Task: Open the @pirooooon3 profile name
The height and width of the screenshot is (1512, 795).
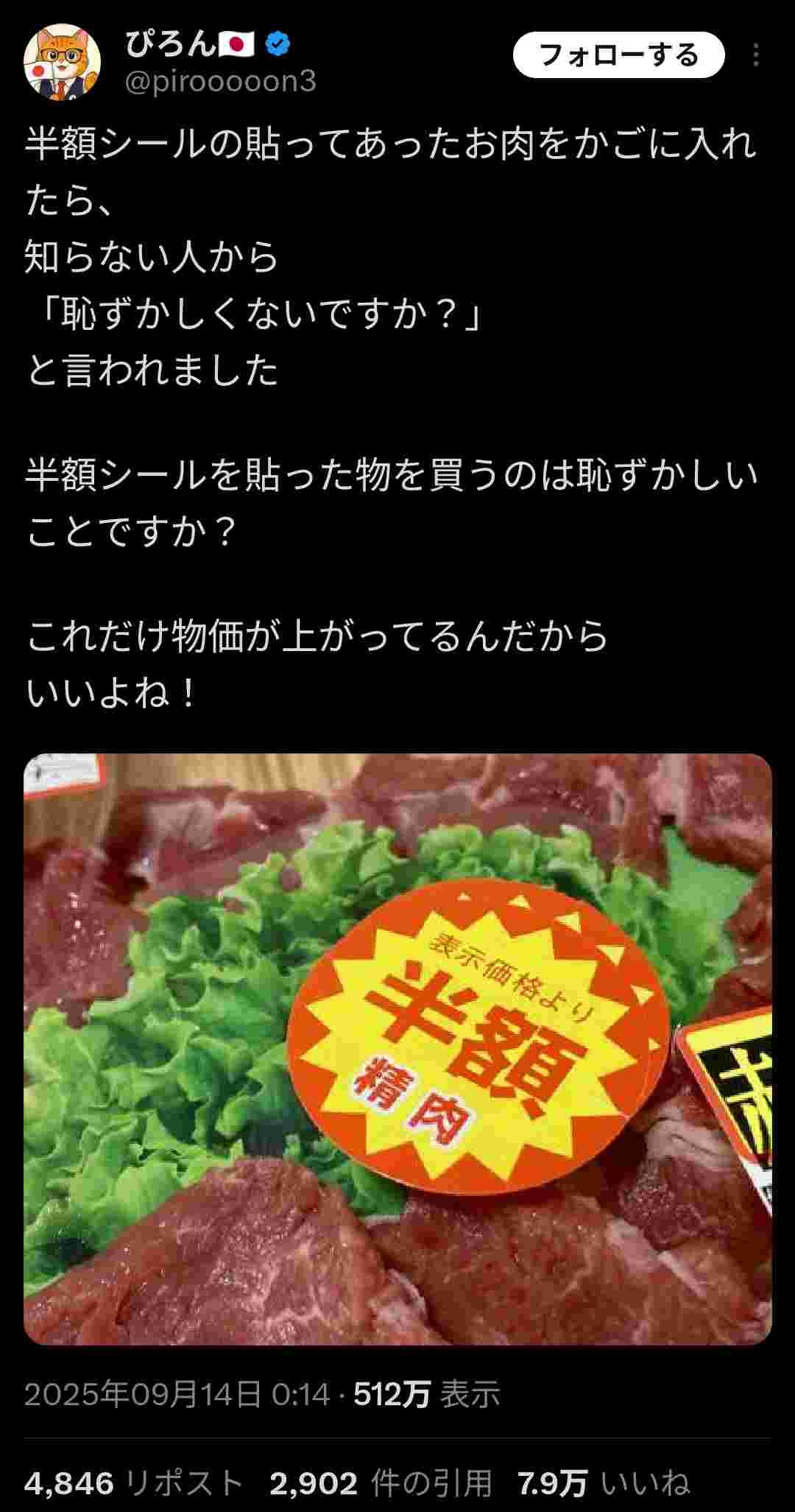Action: [221, 81]
